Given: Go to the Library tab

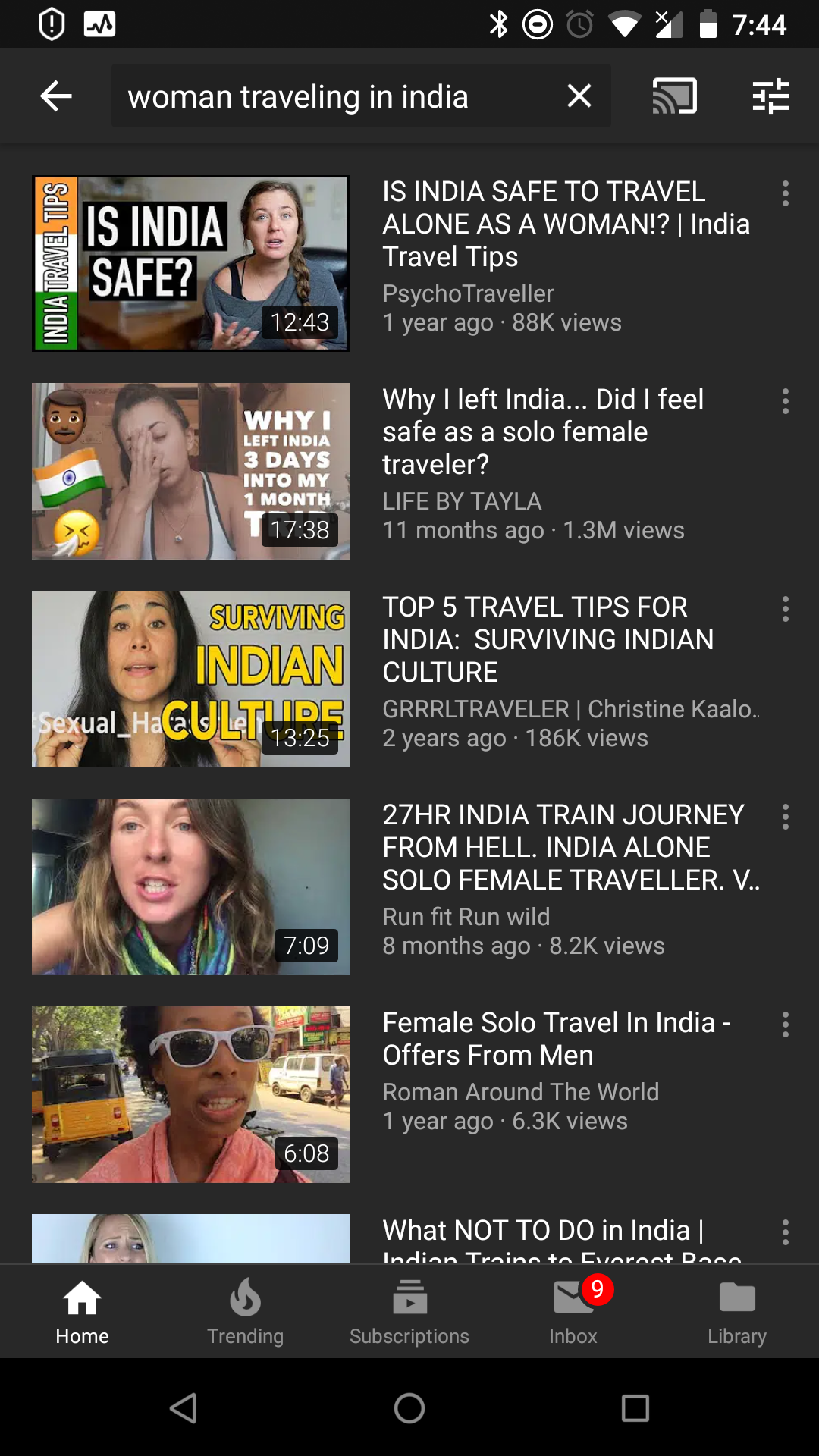Looking at the screenshot, I should tap(736, 1312).
